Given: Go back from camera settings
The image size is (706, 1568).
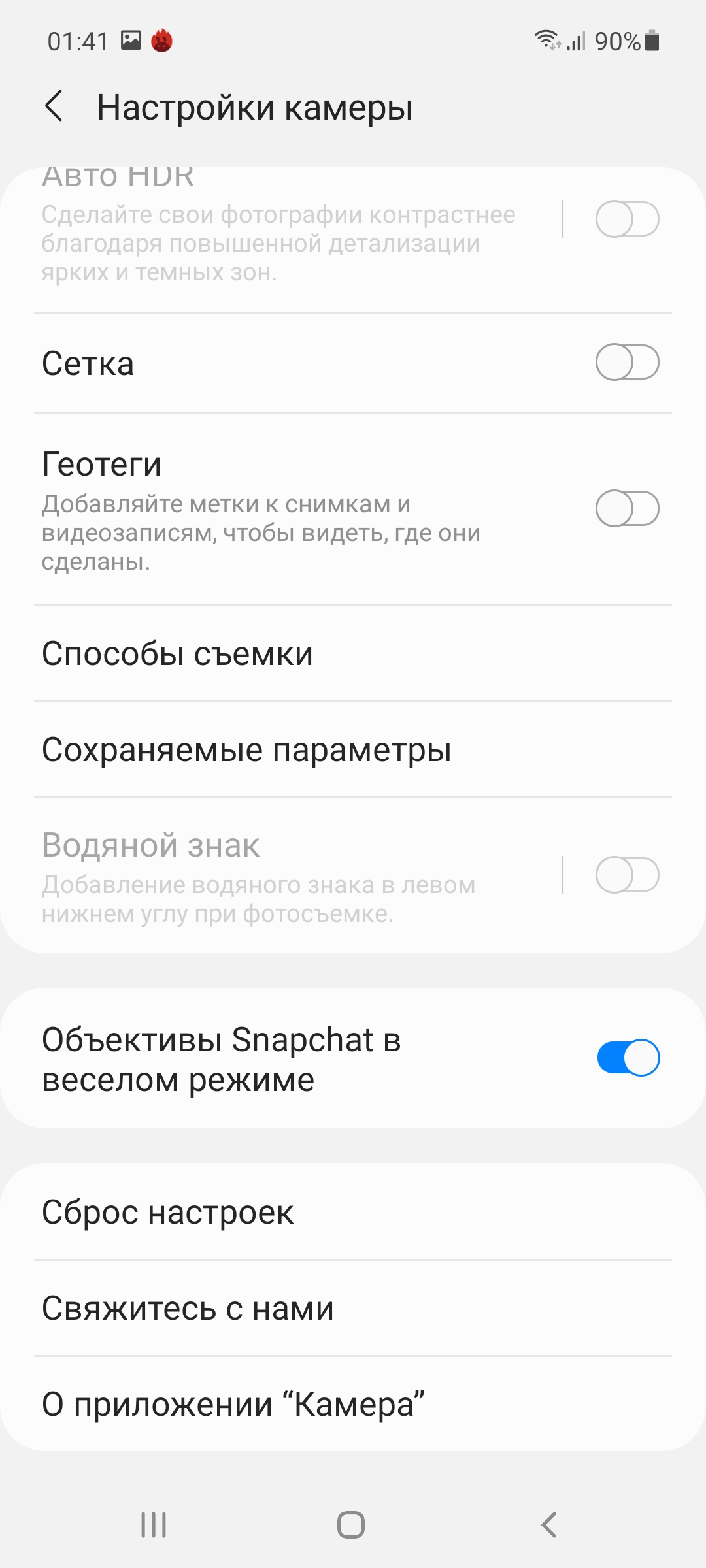Looking at the screenshot, I should pyautogui.click(x=54, y=106).
